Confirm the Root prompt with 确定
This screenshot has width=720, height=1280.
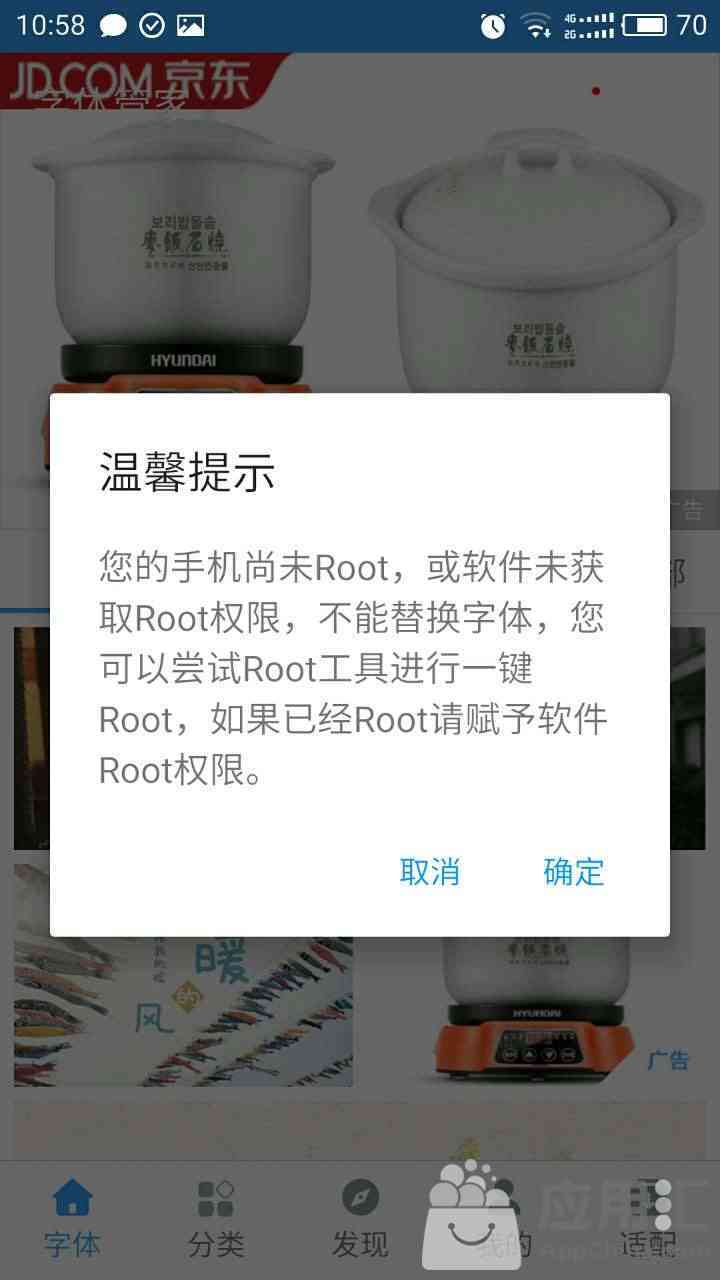[574, 871]
